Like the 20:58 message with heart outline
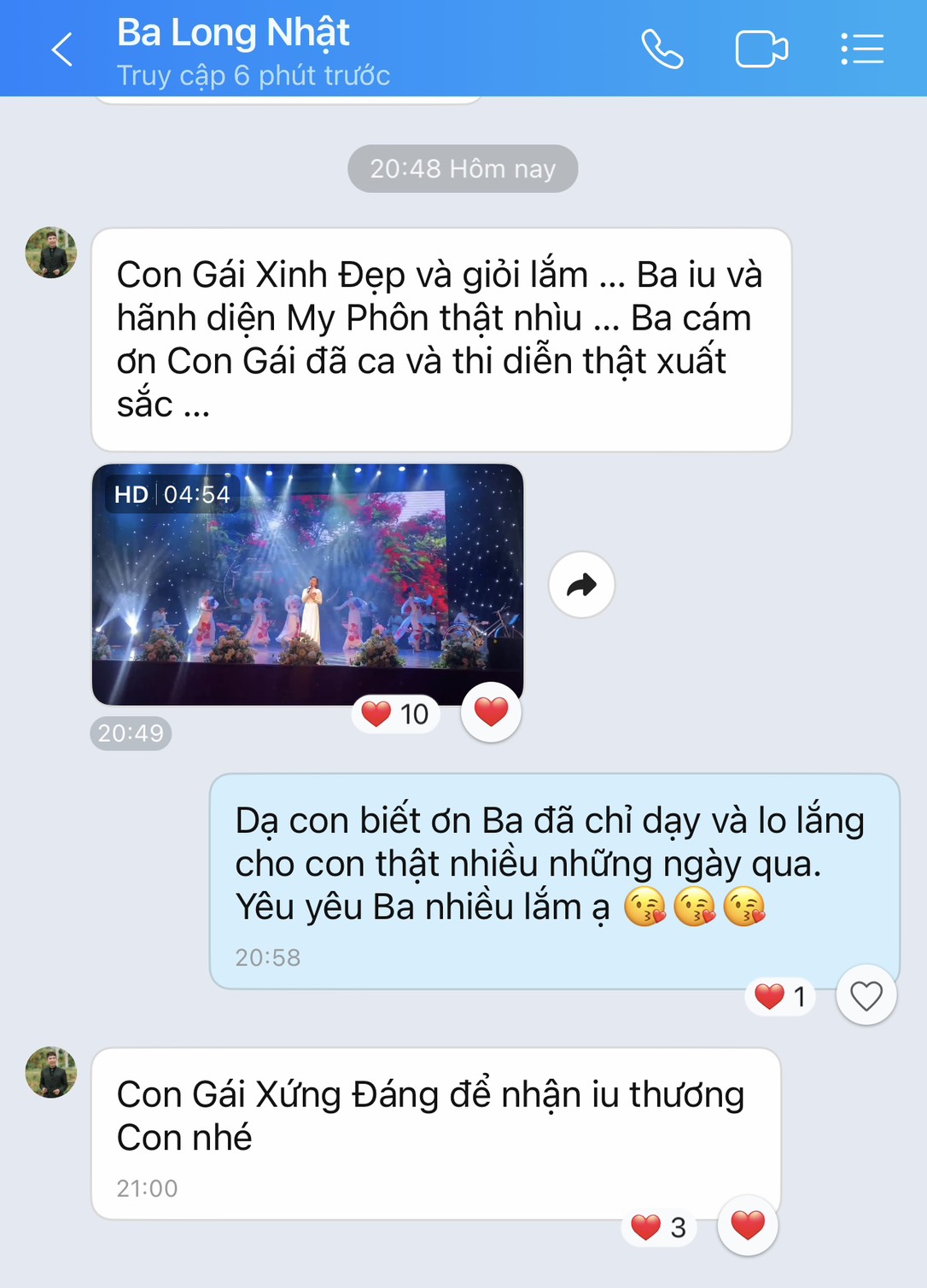This screenshot has width=927, height=1288. (866, 995)
